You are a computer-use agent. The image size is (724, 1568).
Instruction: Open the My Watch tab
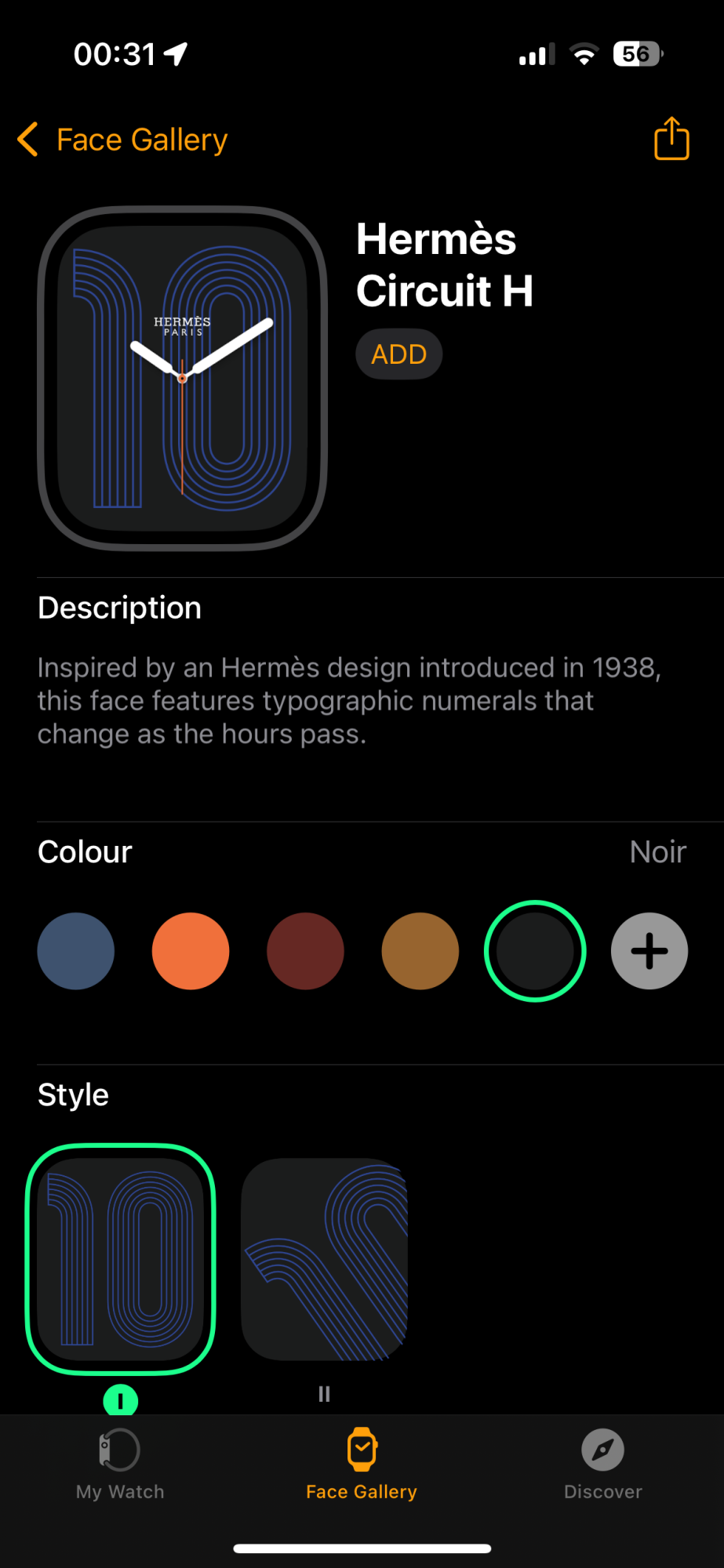click(120, 1465)
